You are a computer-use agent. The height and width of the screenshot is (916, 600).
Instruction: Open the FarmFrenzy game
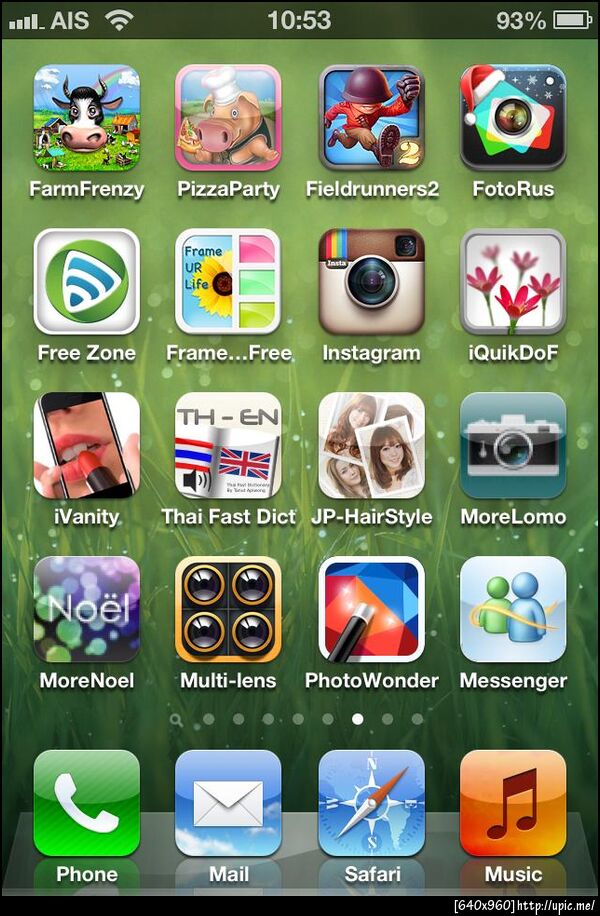87,118
